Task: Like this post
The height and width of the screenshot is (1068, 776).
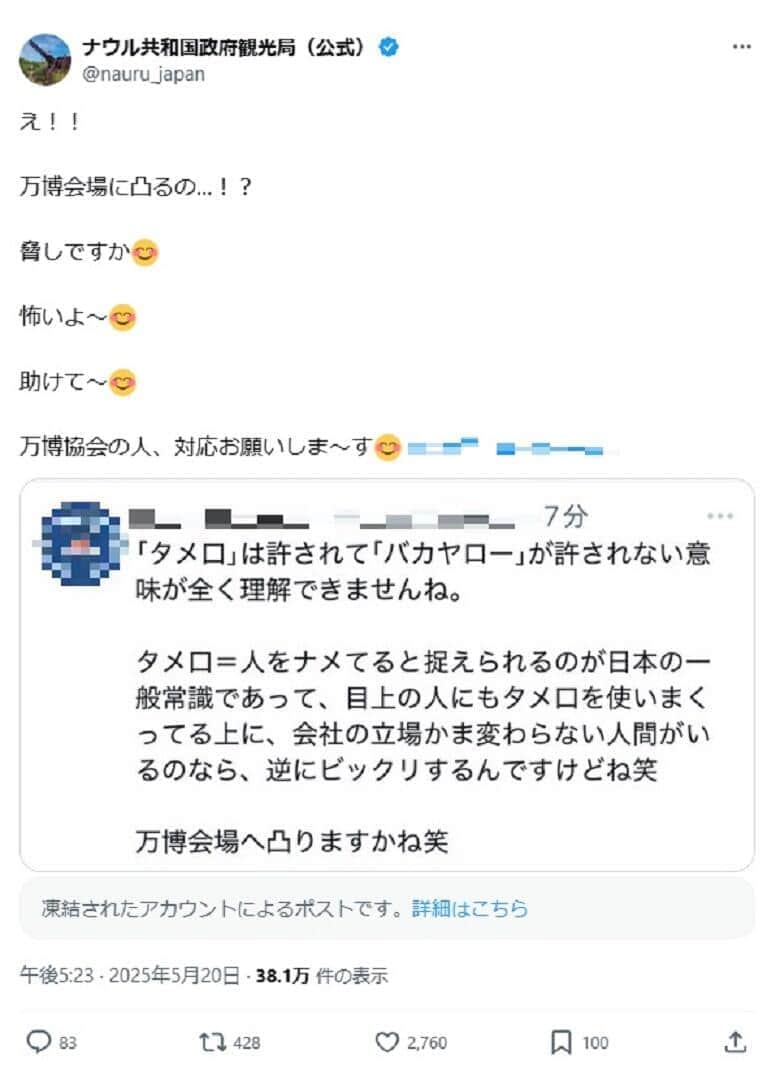Action: [387, 1042]
